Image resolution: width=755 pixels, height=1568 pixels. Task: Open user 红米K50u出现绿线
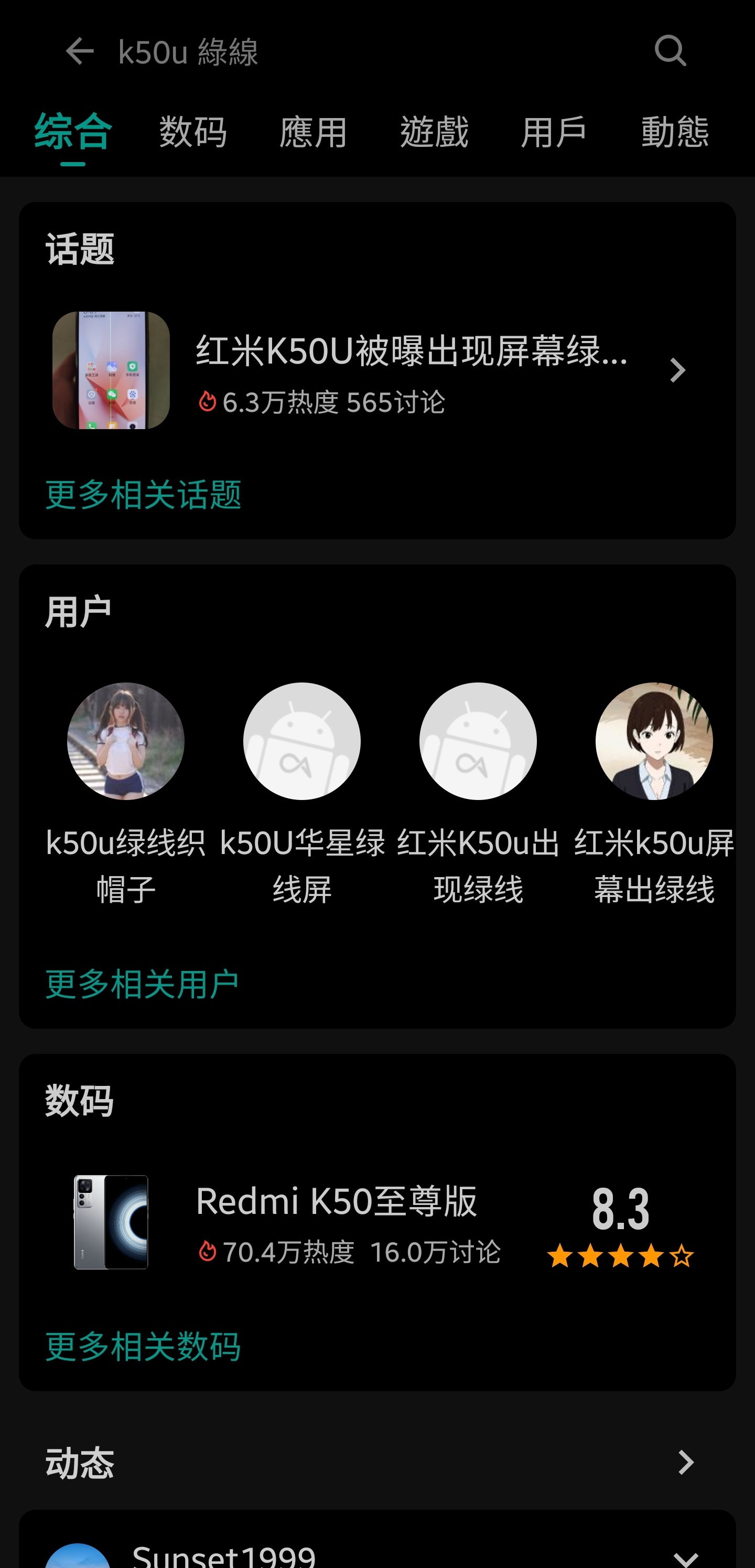coord(478,791)
